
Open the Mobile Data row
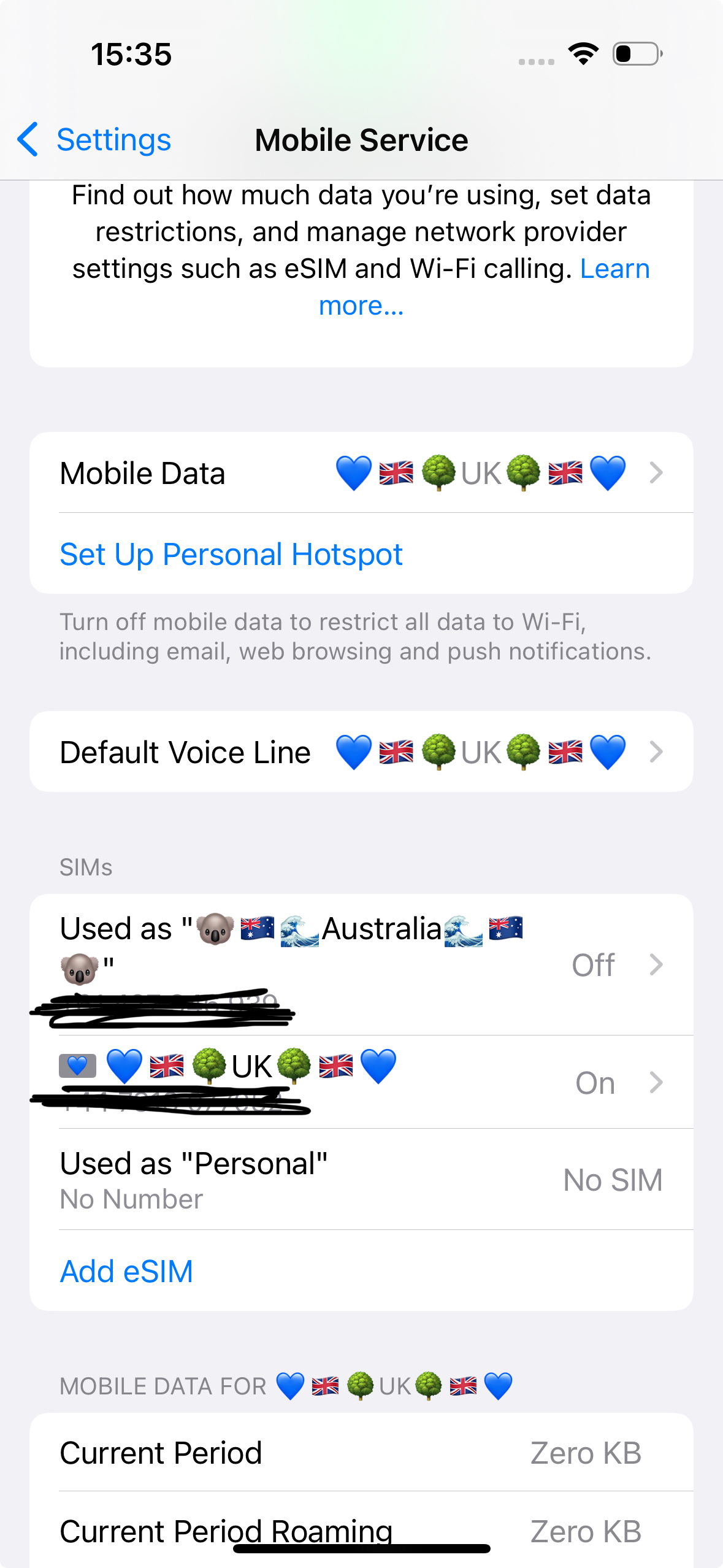tap(361, 473)
